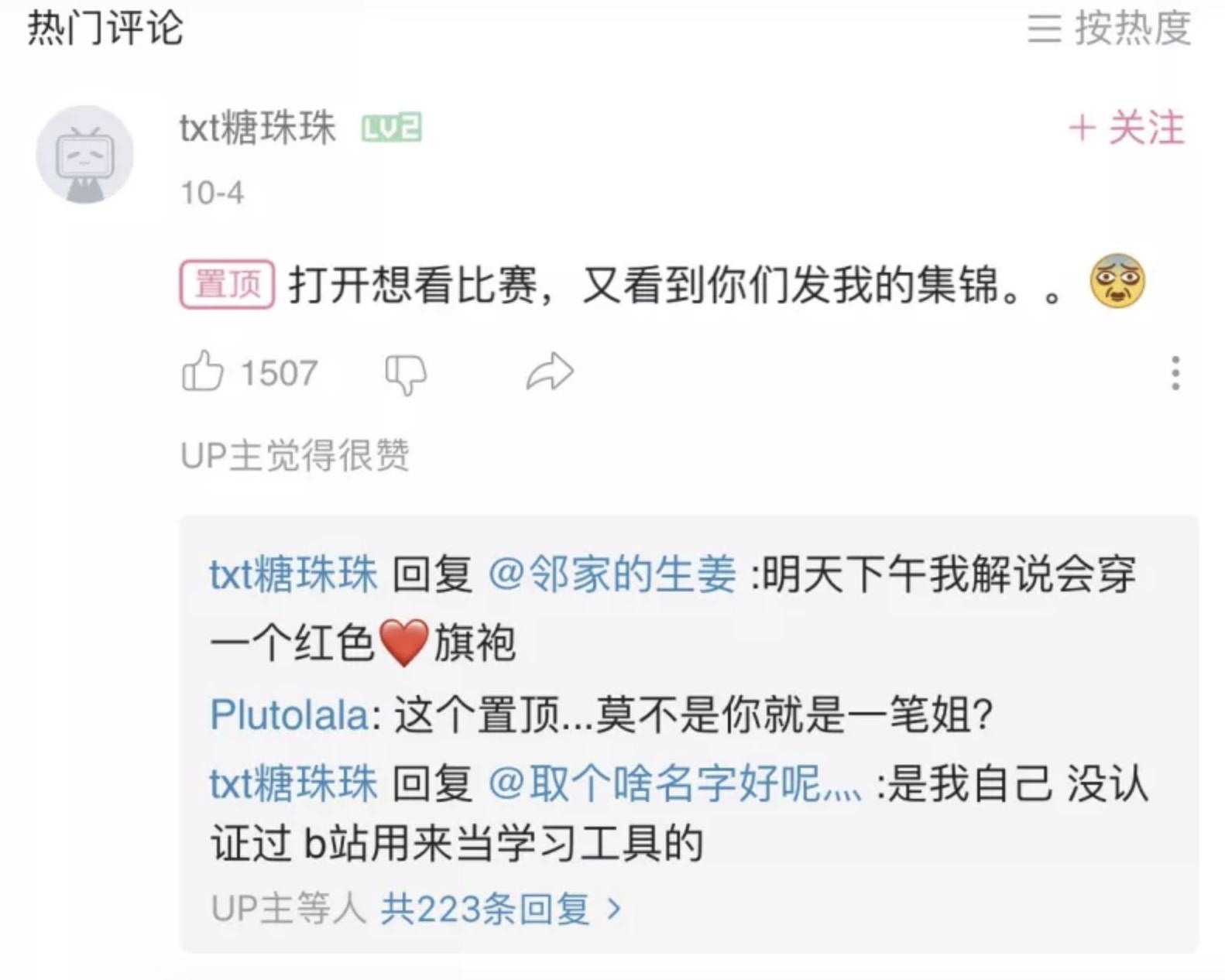1225x980 pixels.
Task: Open the comment's three-dot overflow menu
Action: coord(1175,373)
